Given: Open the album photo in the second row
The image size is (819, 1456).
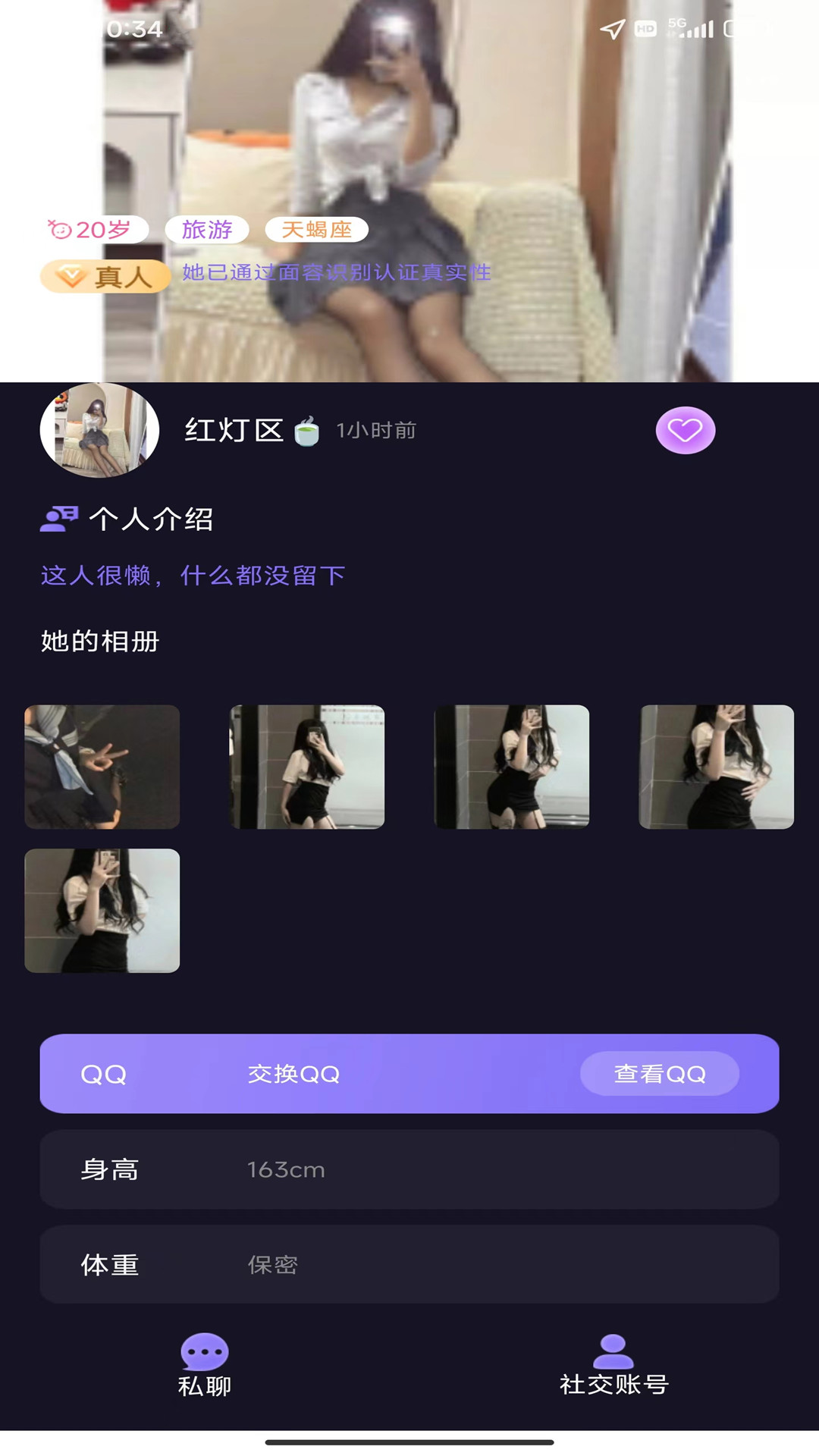Looking at the screenshot, I should pos(102,910).
